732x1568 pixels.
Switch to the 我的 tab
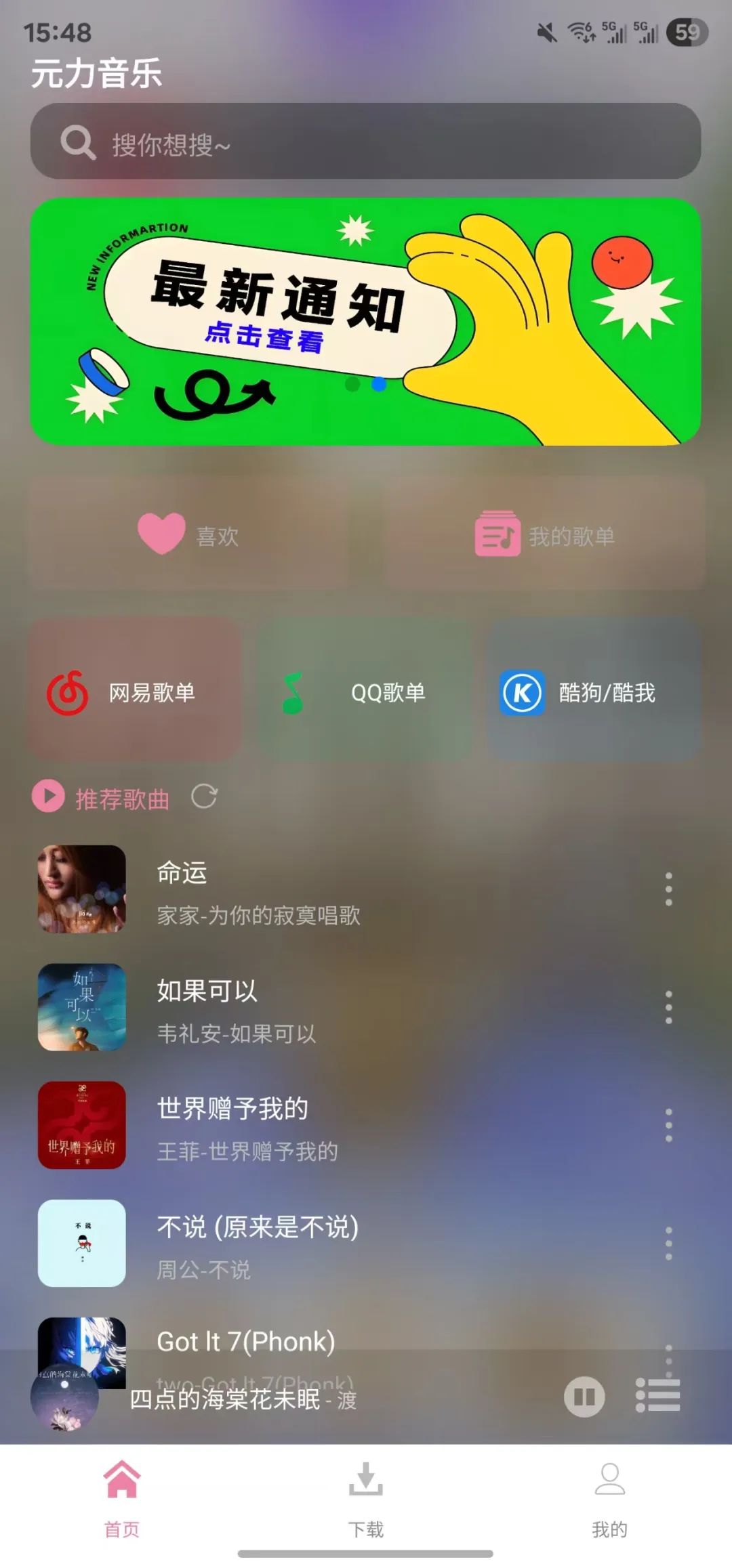[609, 1498]
